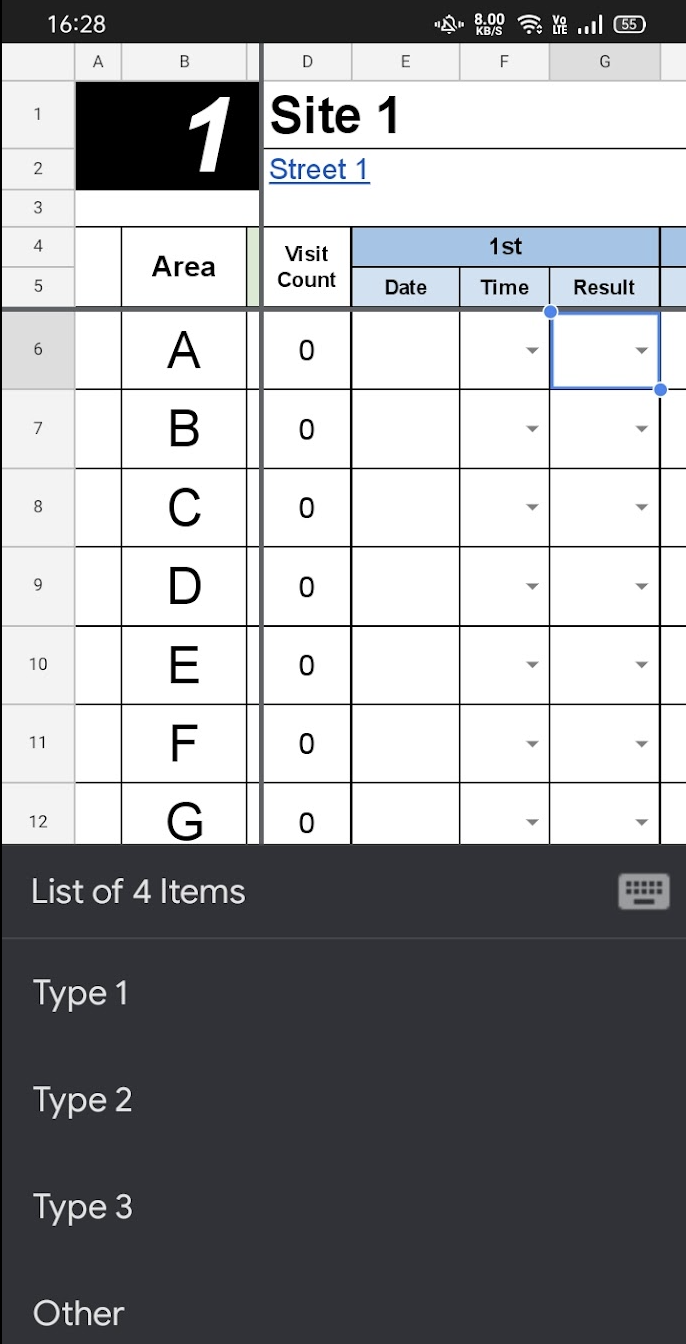Expand Time dropdown in row 6
686x1344 pixels.
(532, 350)
